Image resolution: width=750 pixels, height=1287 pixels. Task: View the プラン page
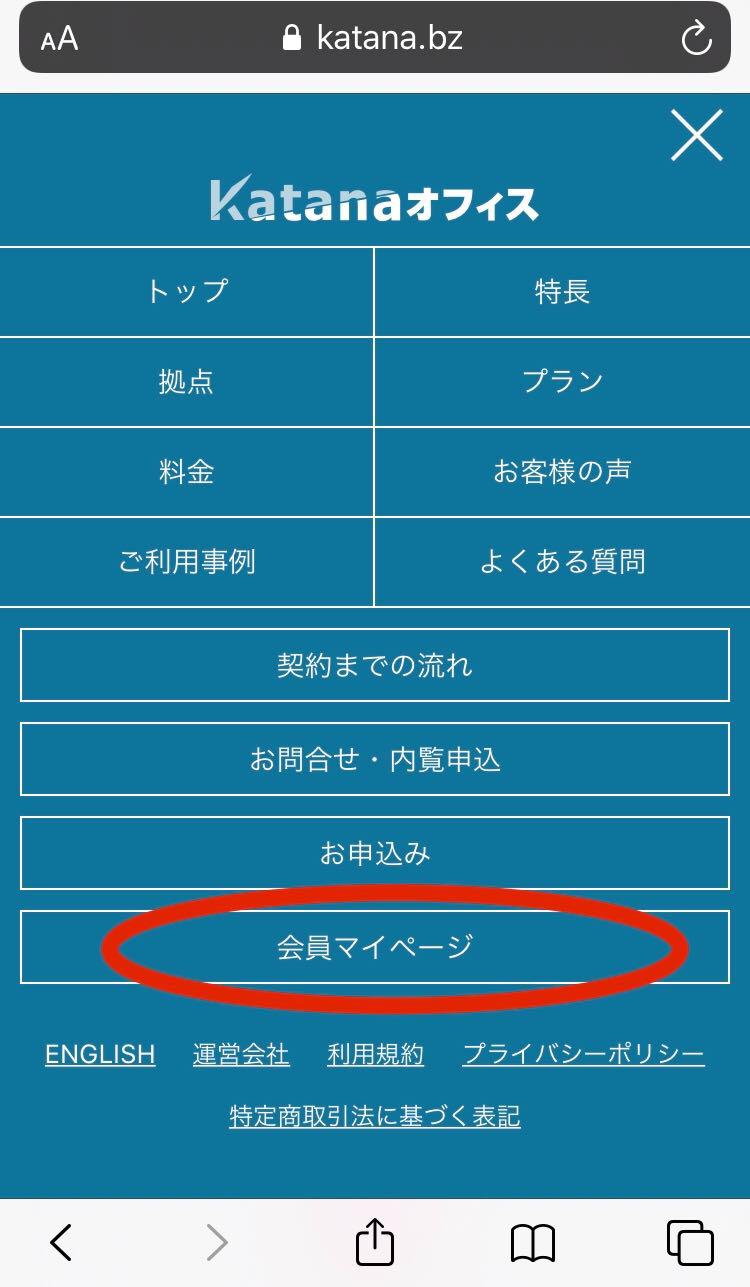[x=562, y=382]
